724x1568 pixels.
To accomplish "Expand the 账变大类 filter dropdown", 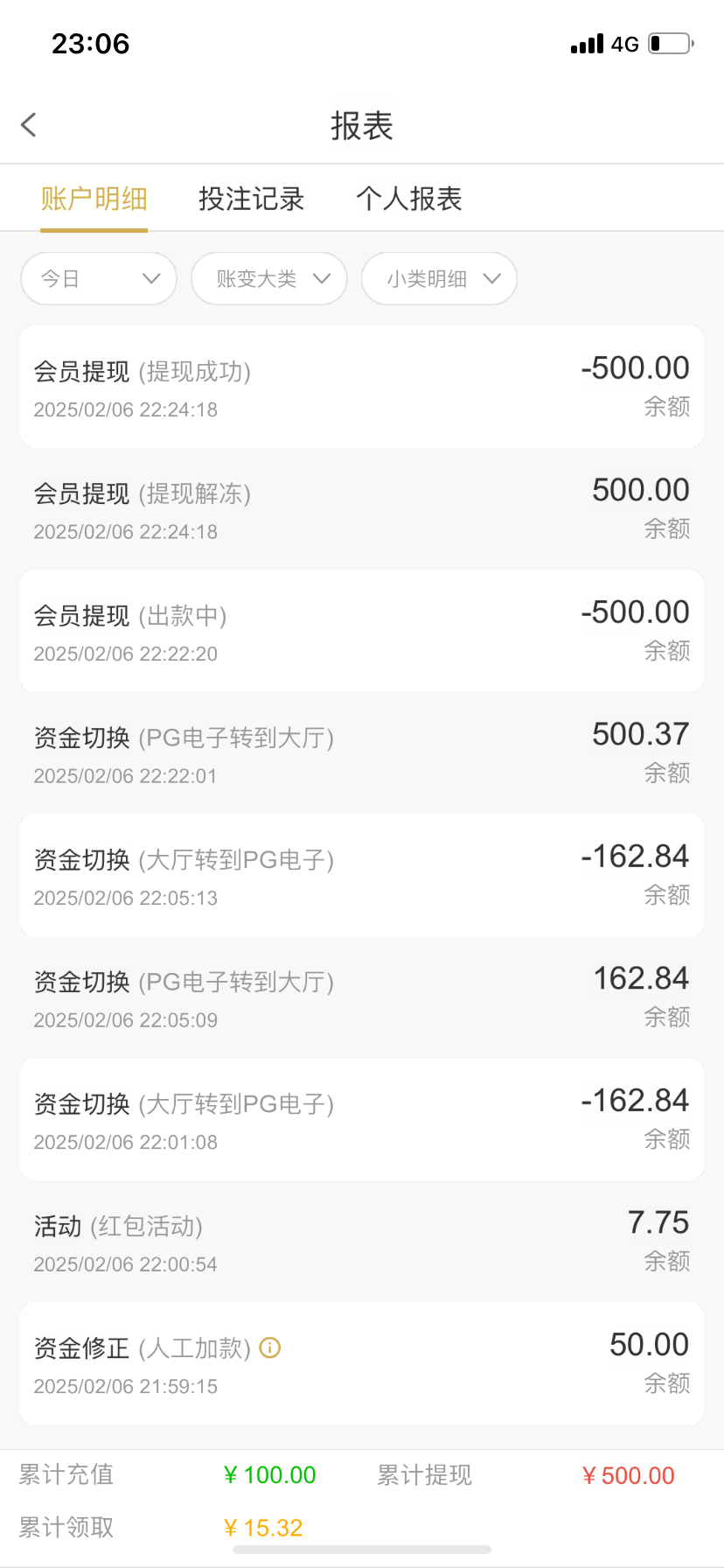I will [269, 279].
